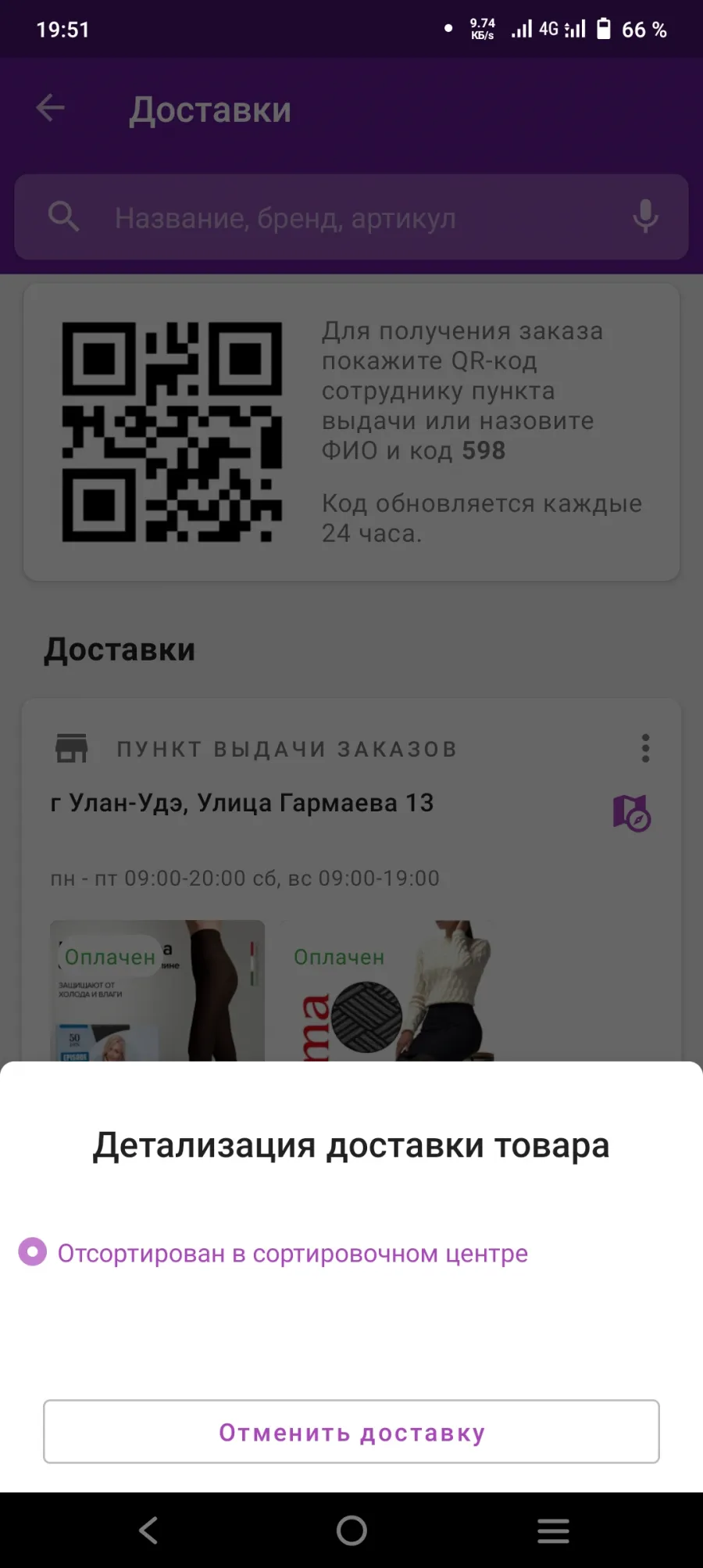
Task: Tap the Отменить доставку button
Action: coord(351,1431)
